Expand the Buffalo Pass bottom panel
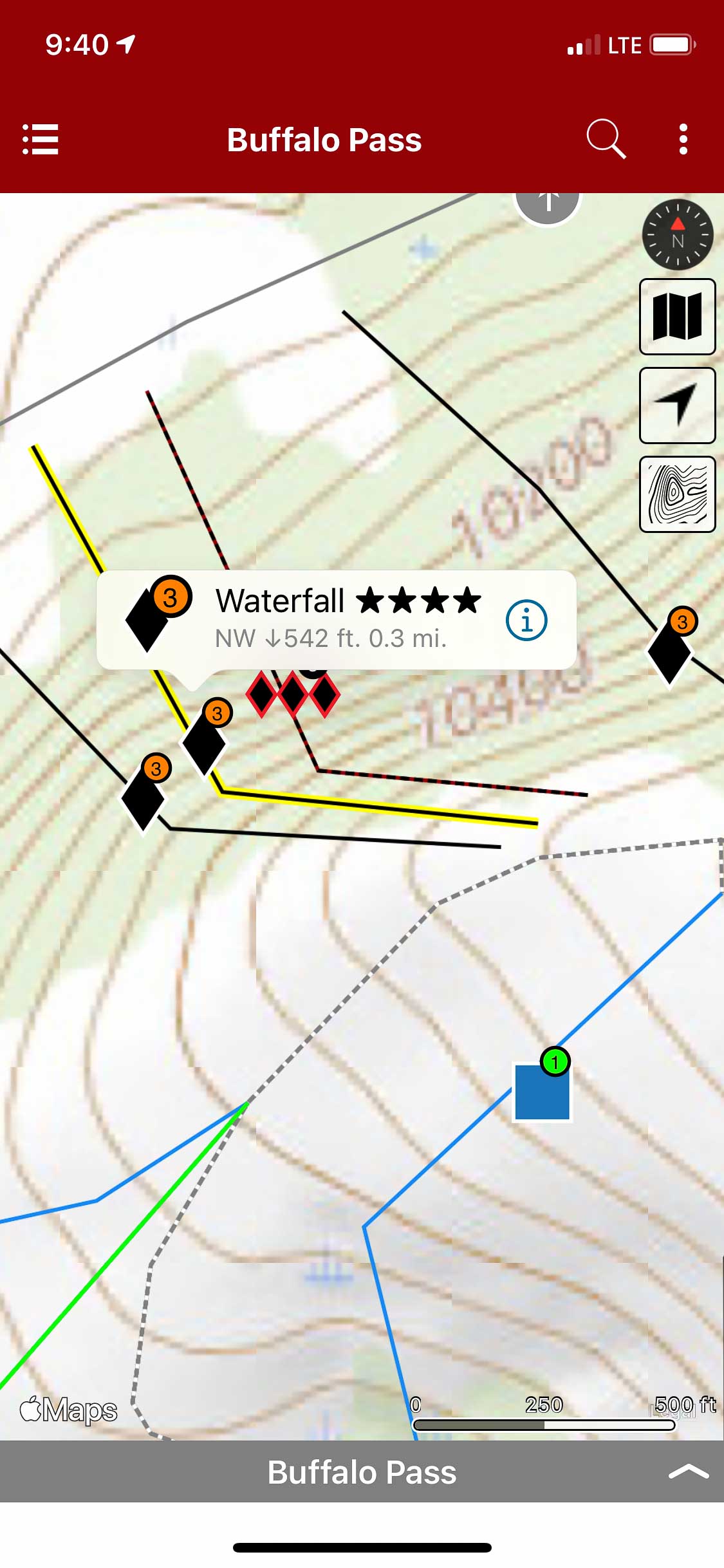The width and height of the screenshot is (724, 1568). tap(687, 1471)
